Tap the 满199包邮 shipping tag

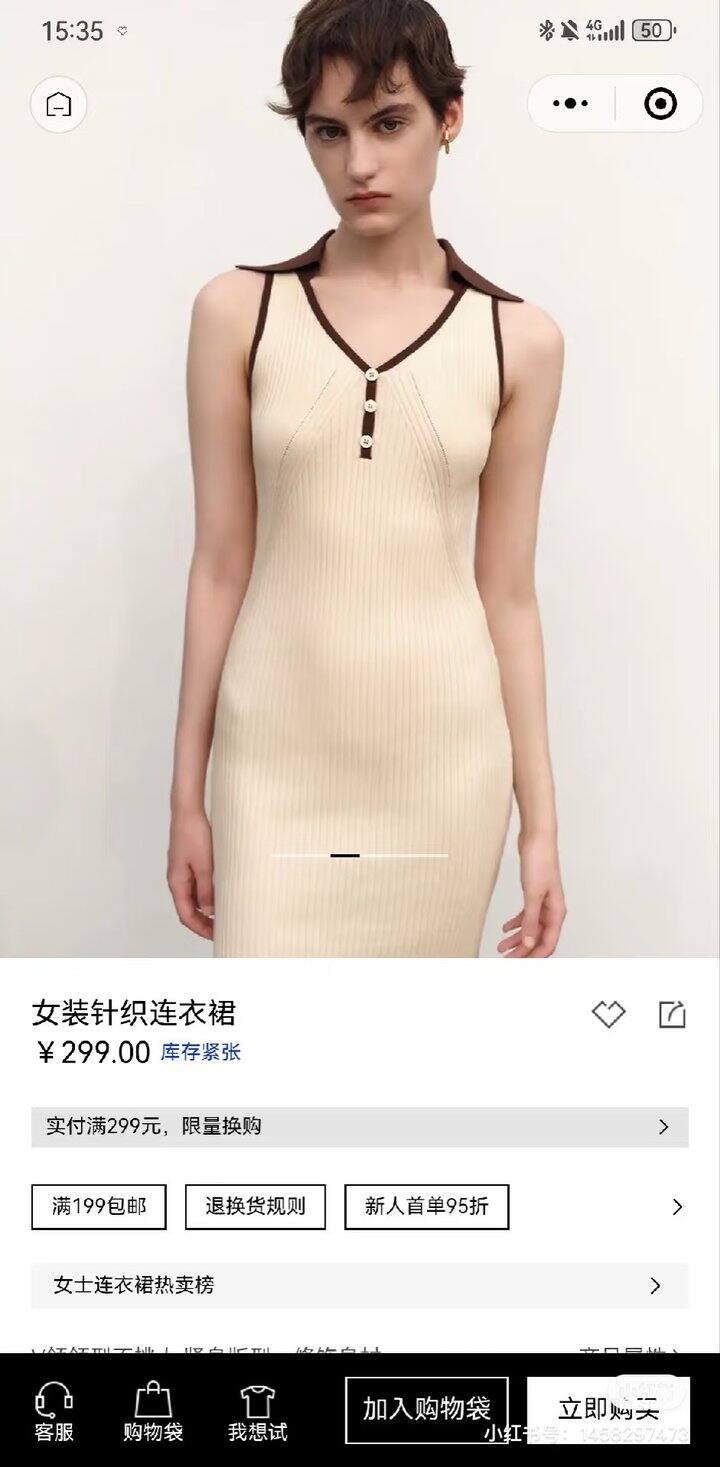click(99, 1207)
